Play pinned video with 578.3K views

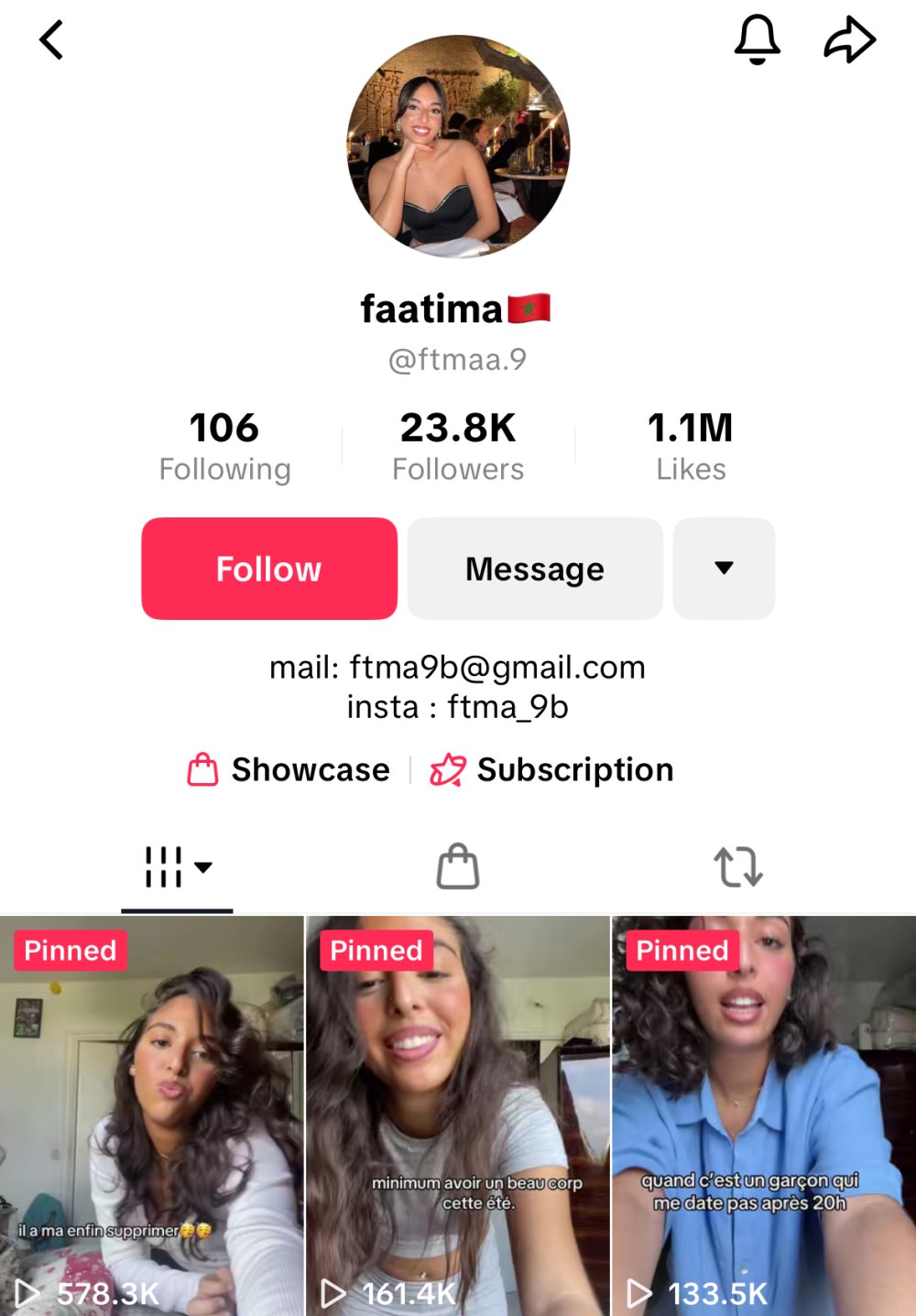[151, 1117]
